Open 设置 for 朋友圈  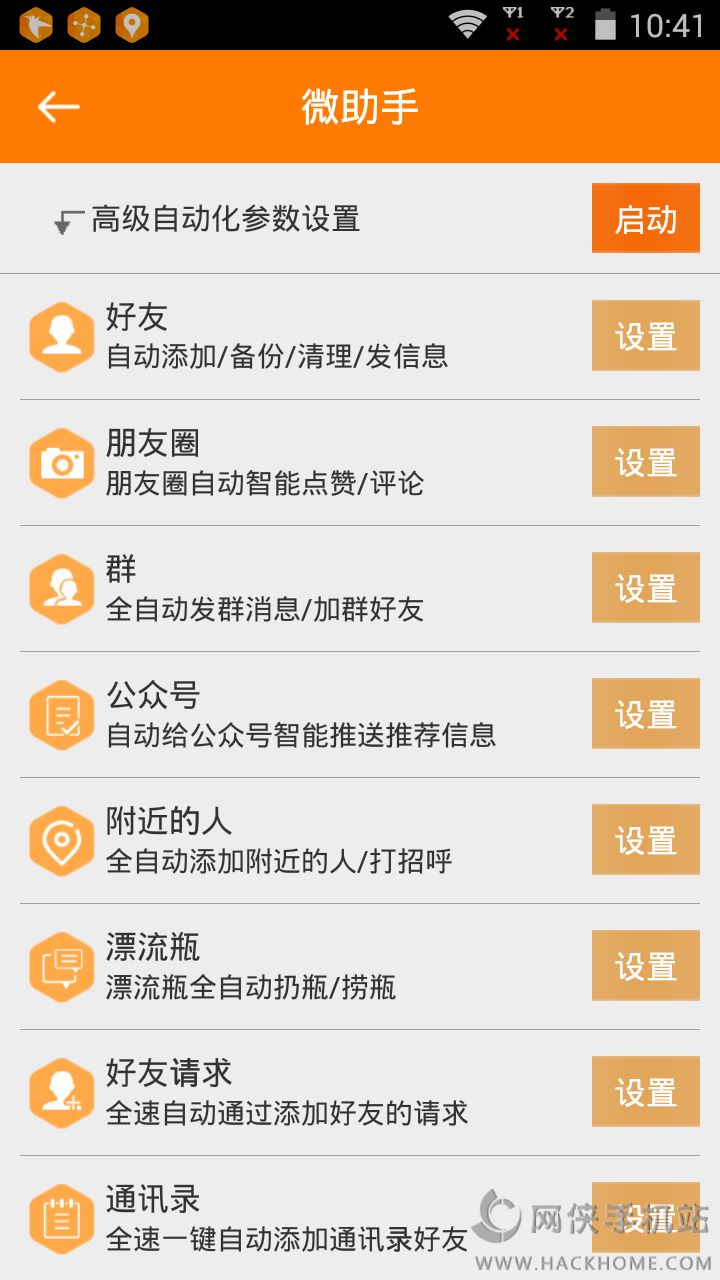coord(645,462)
